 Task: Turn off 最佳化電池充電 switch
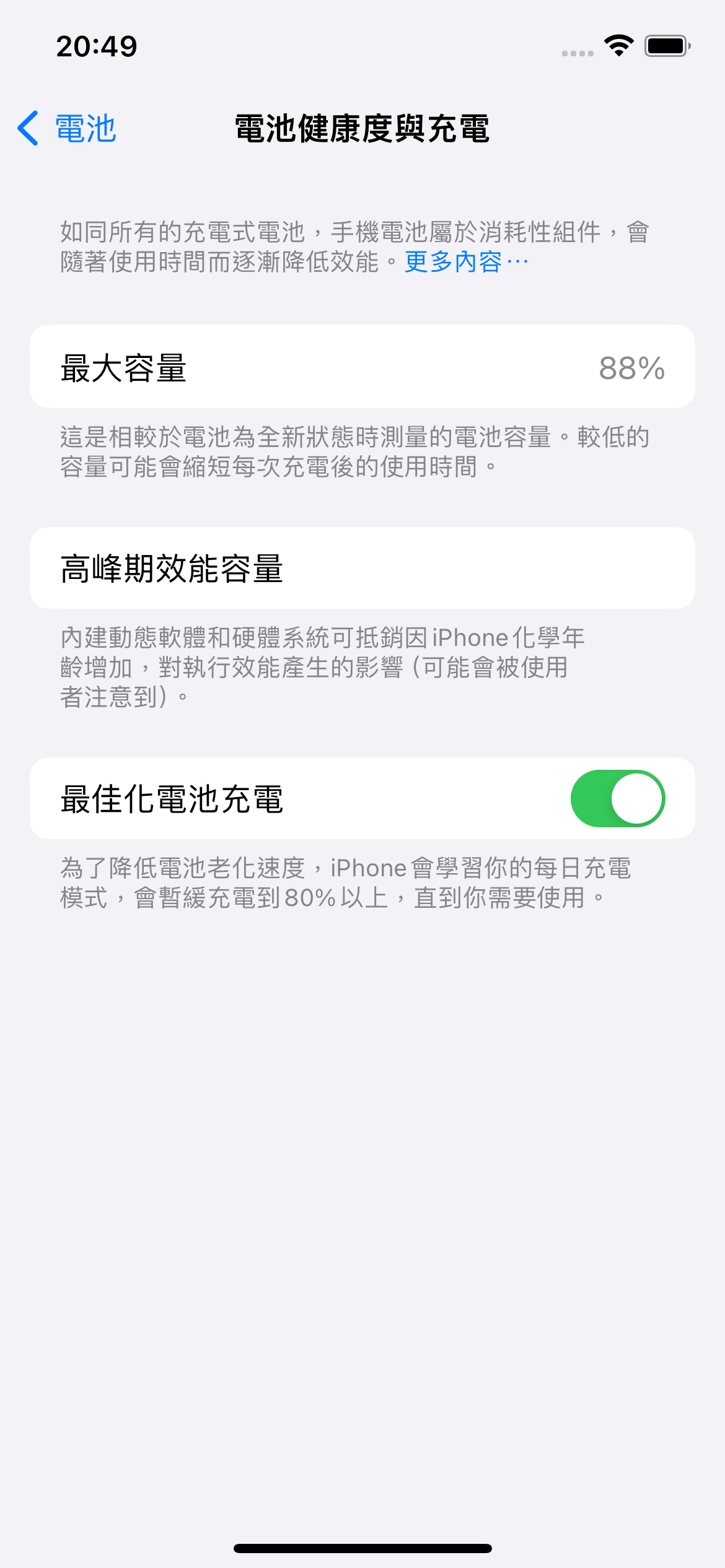[x=617, y=798]
